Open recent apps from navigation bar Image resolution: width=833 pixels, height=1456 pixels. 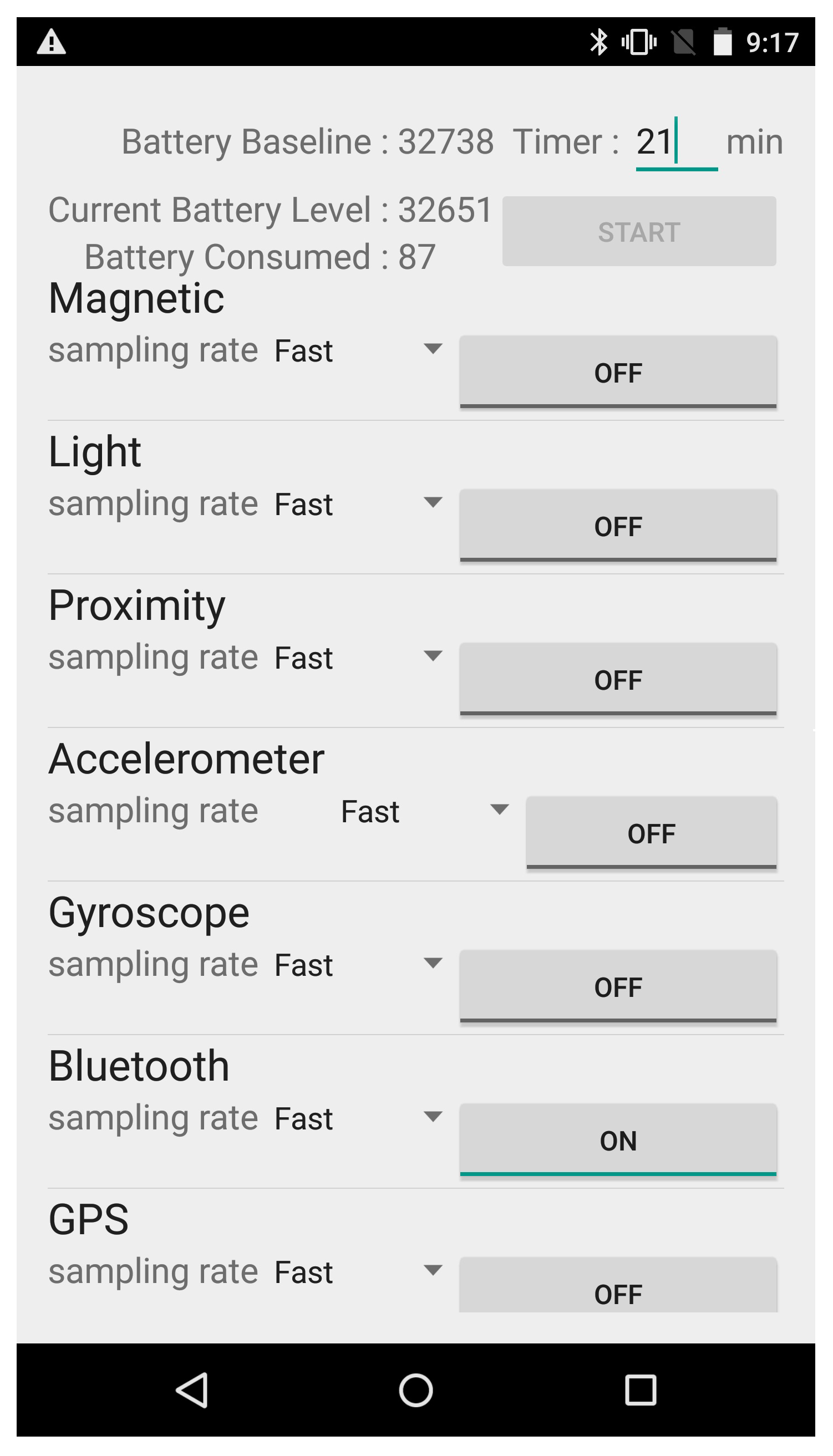(x=640, y=1389)
